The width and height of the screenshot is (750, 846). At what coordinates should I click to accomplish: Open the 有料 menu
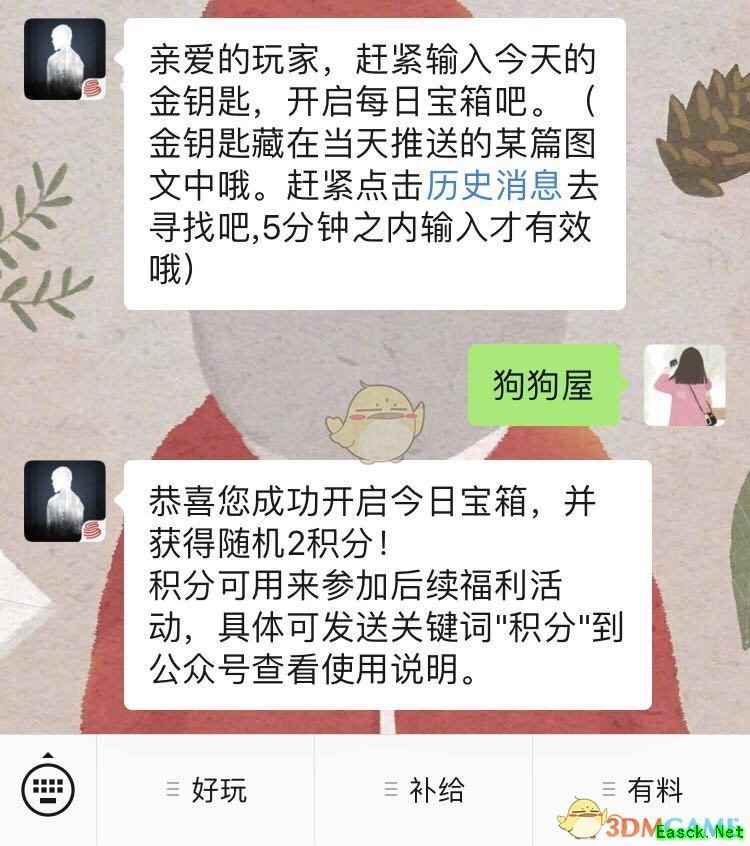point(641,790)
